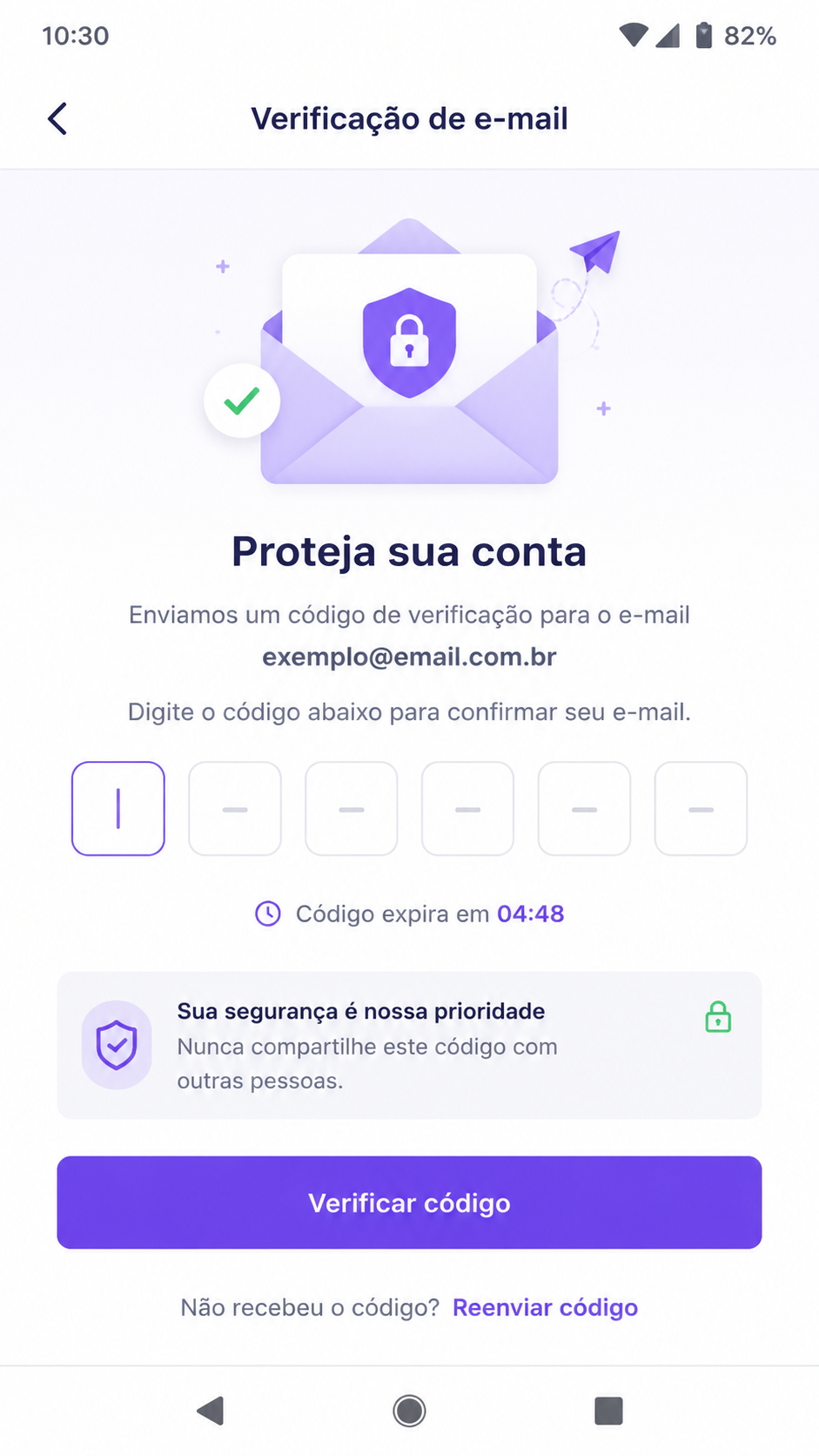819x1456 pixels.
Task: Select the second code digit box
Action: click(x=235, y=809)
